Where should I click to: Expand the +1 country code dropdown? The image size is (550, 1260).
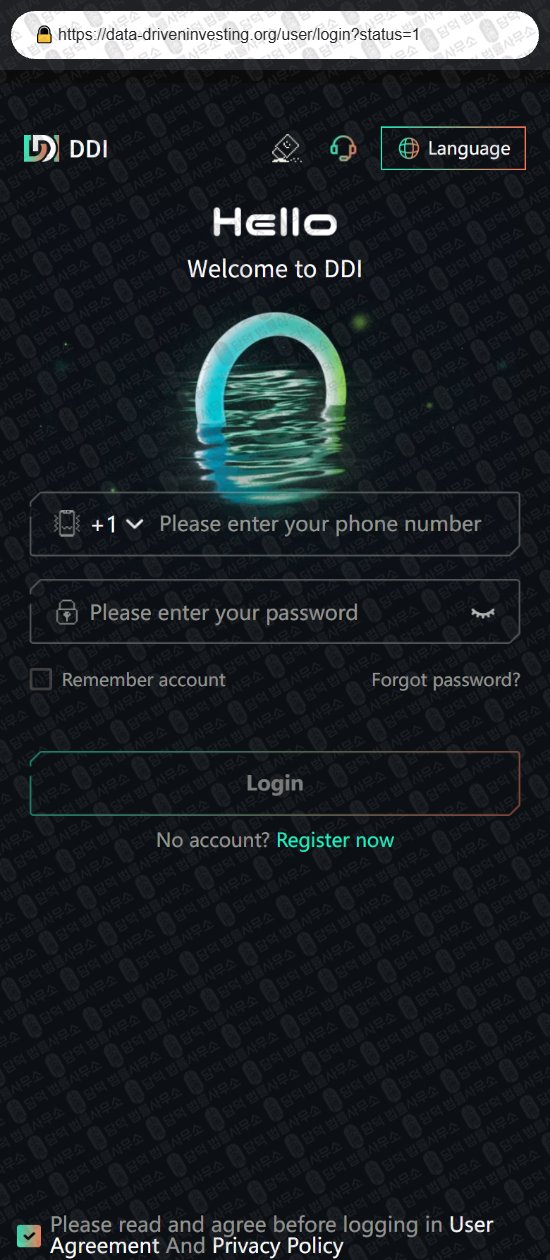[118, 524]
